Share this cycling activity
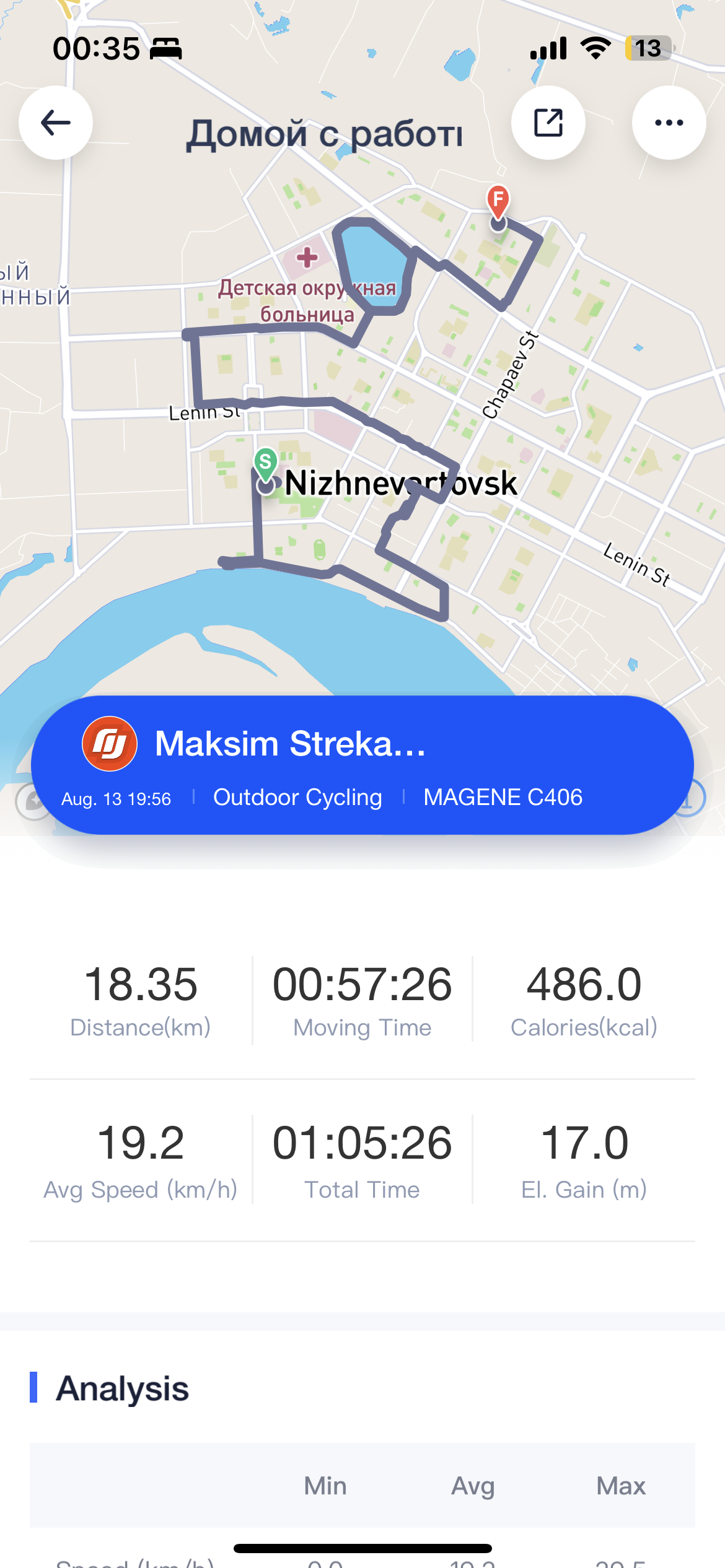The height and width of the screenshot is (1568, 725). tap(548, 123)
